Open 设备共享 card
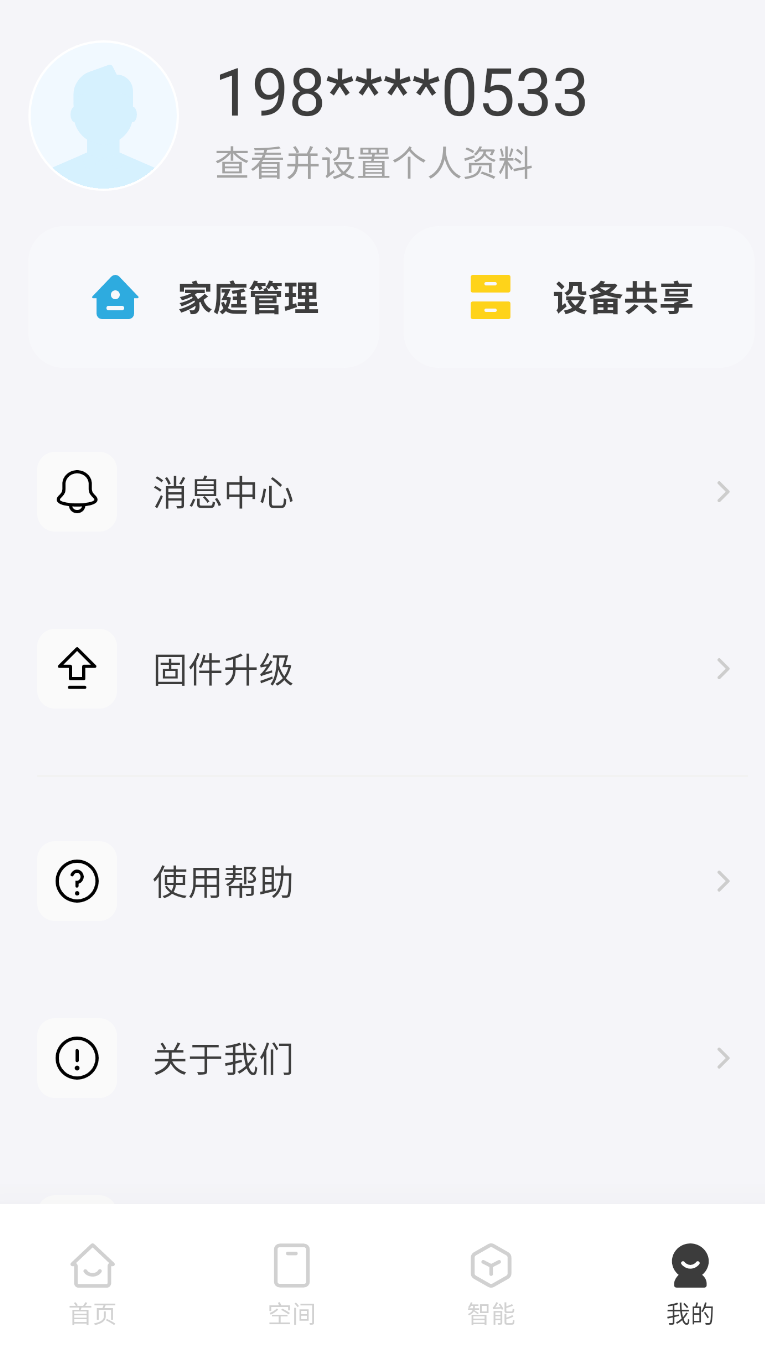Viewport: 765px width, 1348px height. [x=578, y=298]
